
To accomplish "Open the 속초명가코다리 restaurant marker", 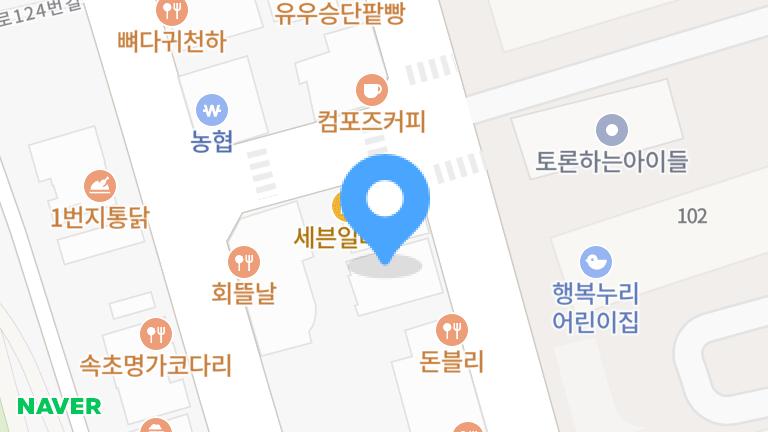I will point(155,333).
